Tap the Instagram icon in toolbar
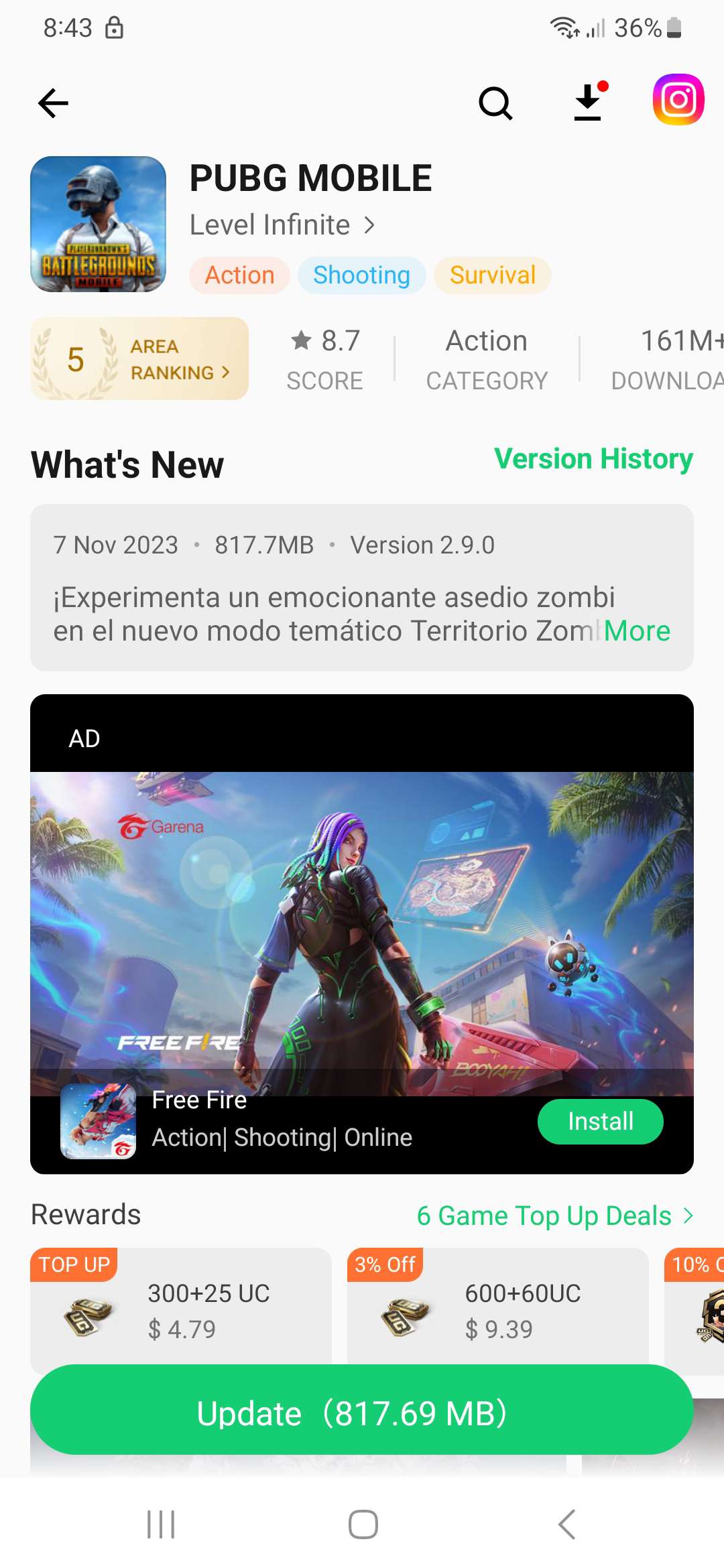The width and height of the screenshot is (724, 1568). point(678,100)
